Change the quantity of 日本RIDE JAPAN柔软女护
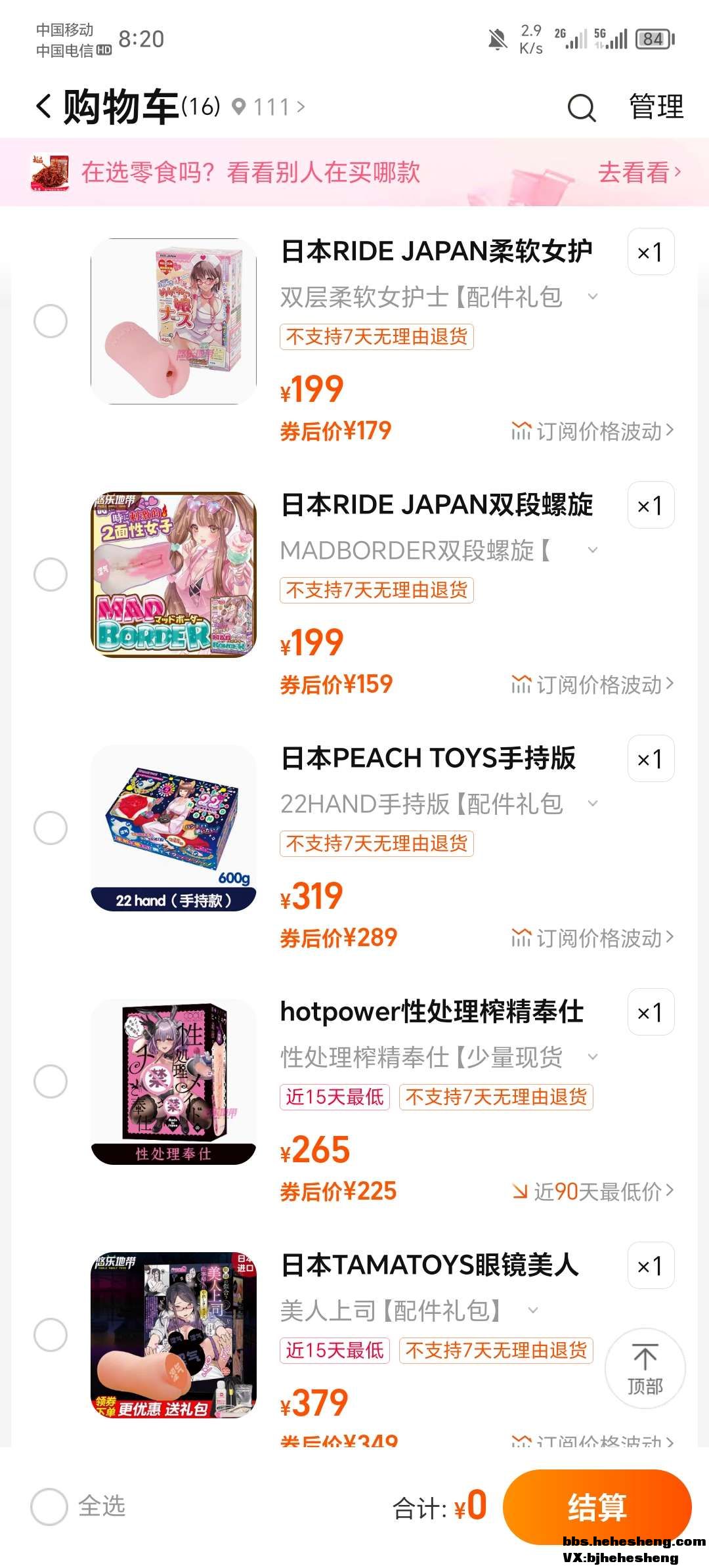Image resolution: width=709 pixels, height=1568 pixels. coord(651,252)
